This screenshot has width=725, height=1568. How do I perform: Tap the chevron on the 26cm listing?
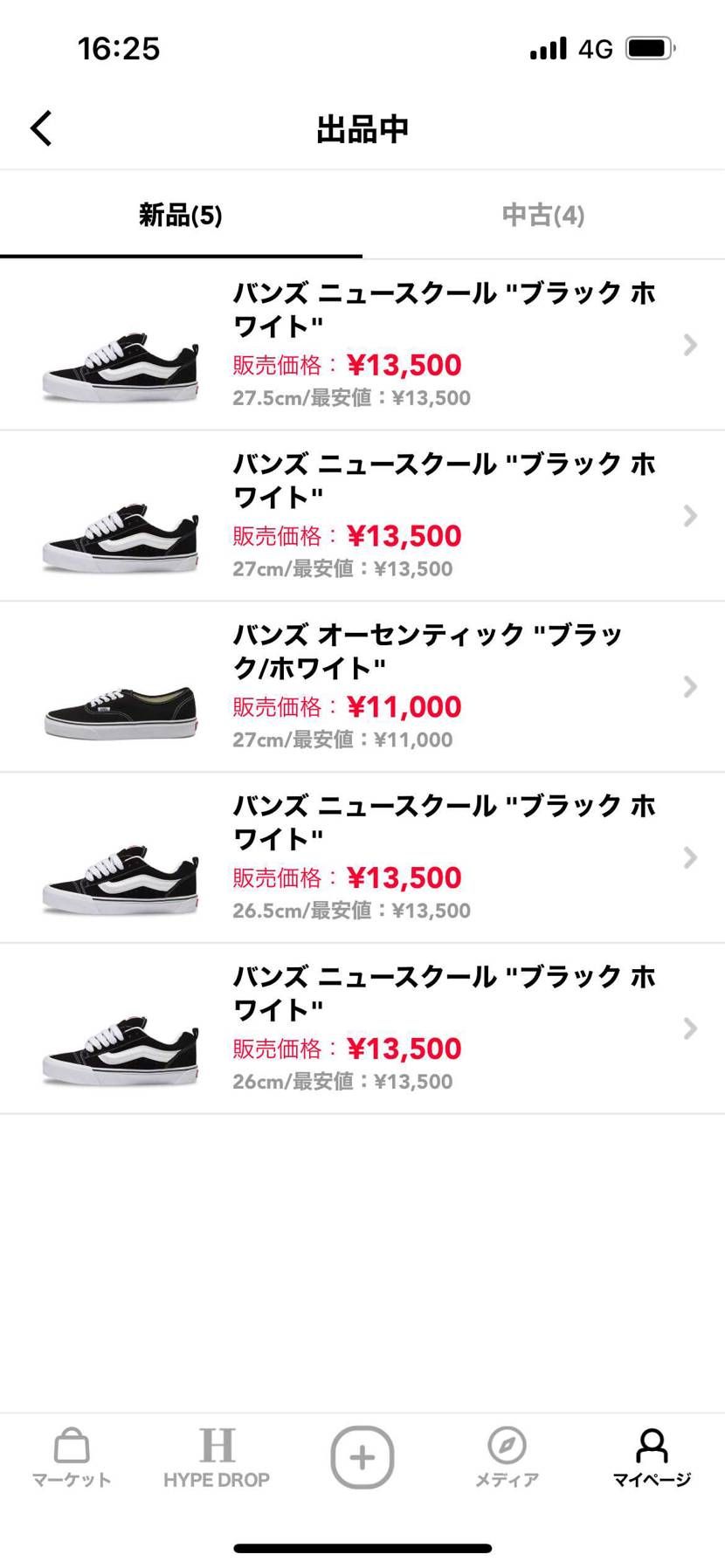click(689, 1028)
